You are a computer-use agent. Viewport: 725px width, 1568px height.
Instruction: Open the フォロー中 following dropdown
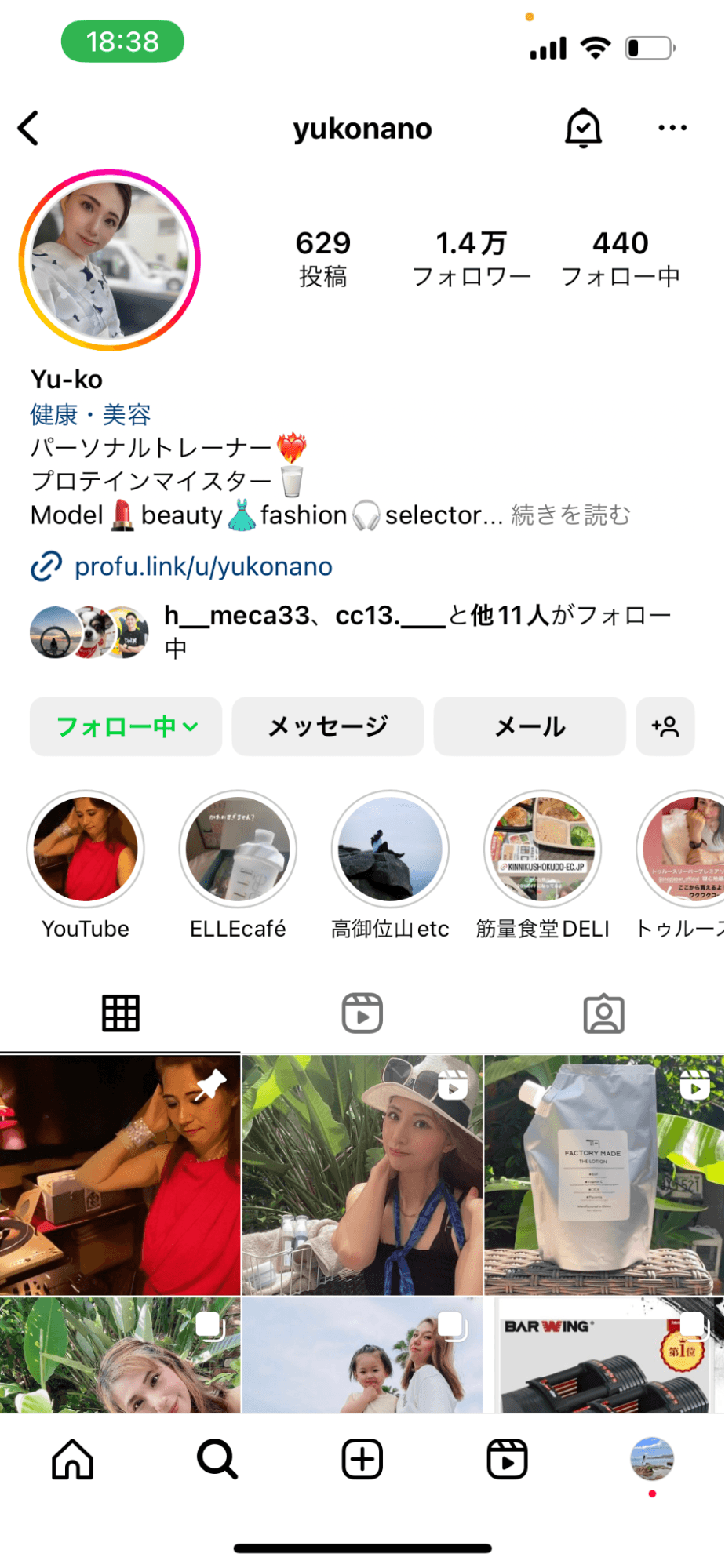click(x=126, y=726)
